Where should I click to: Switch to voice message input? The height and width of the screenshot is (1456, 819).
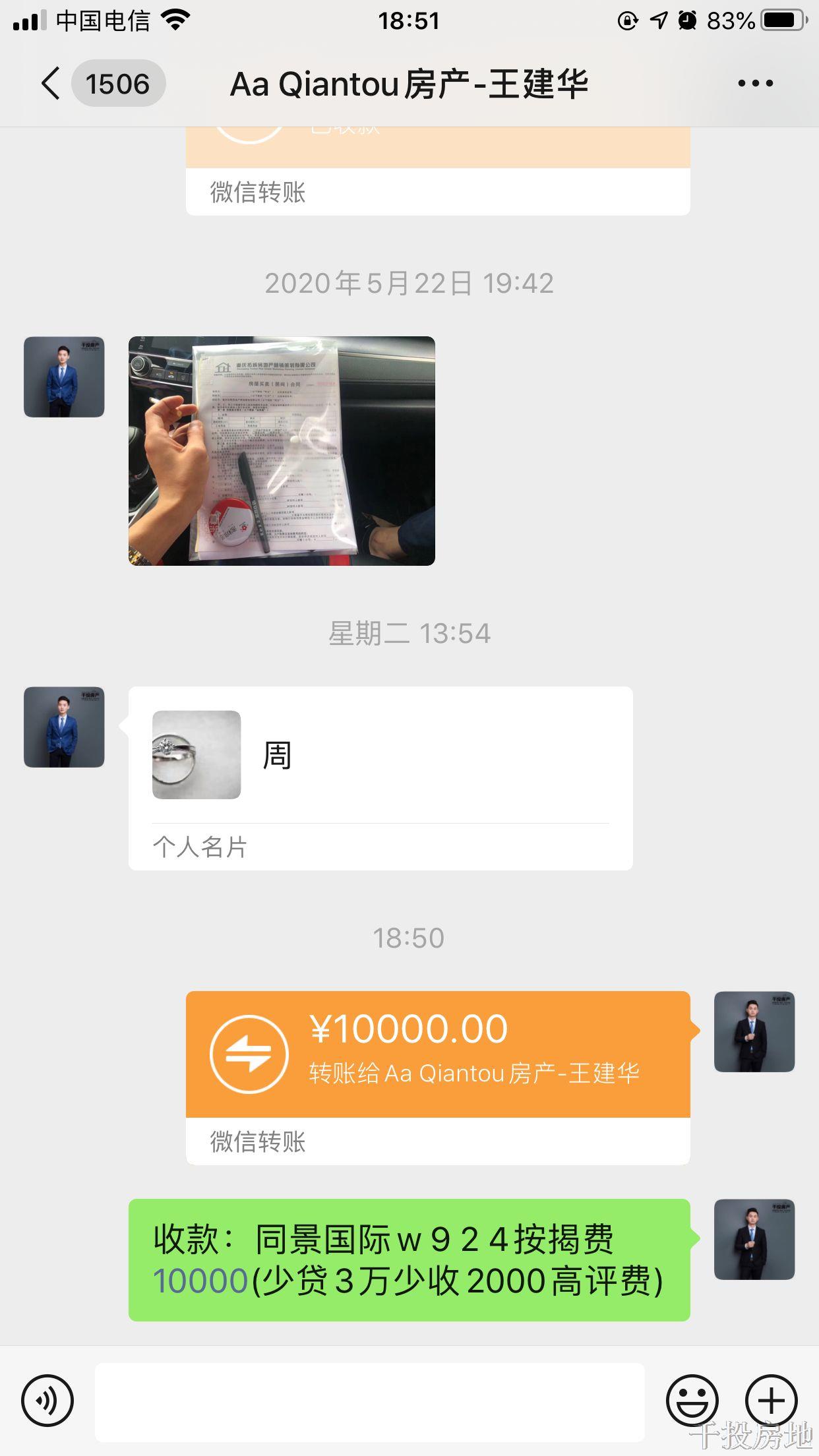point(47,1400)
